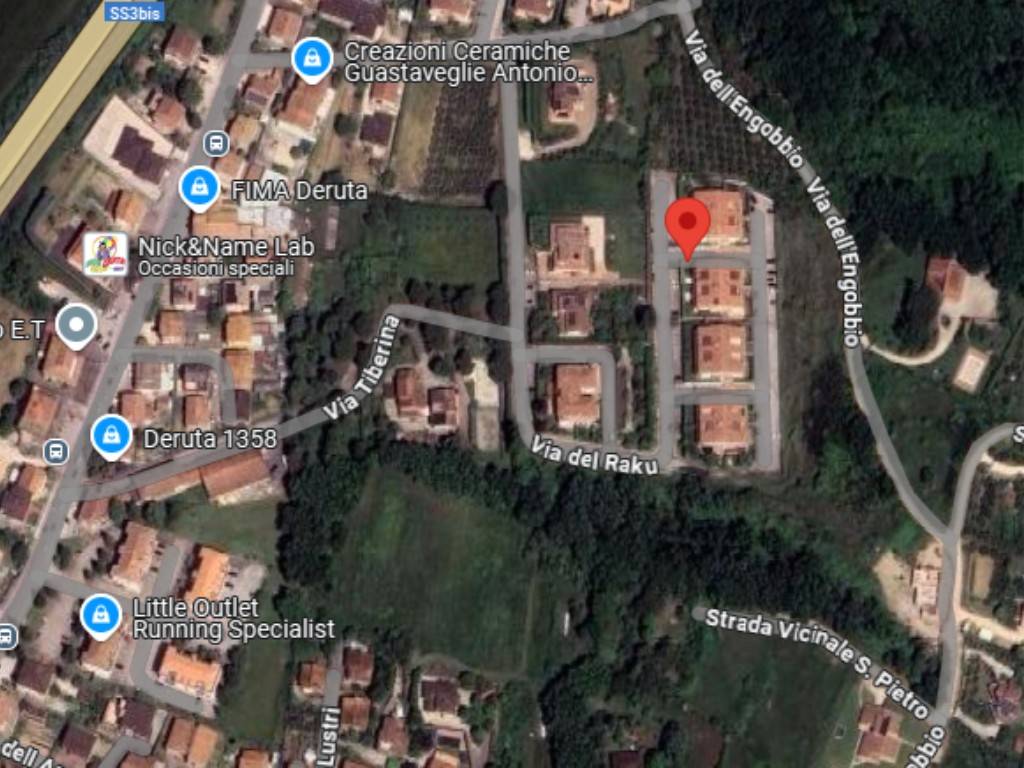Screen dimensions: 1024x768
Task: Tap the Deruta 1358 shopping marker
Action: (111, 436)
